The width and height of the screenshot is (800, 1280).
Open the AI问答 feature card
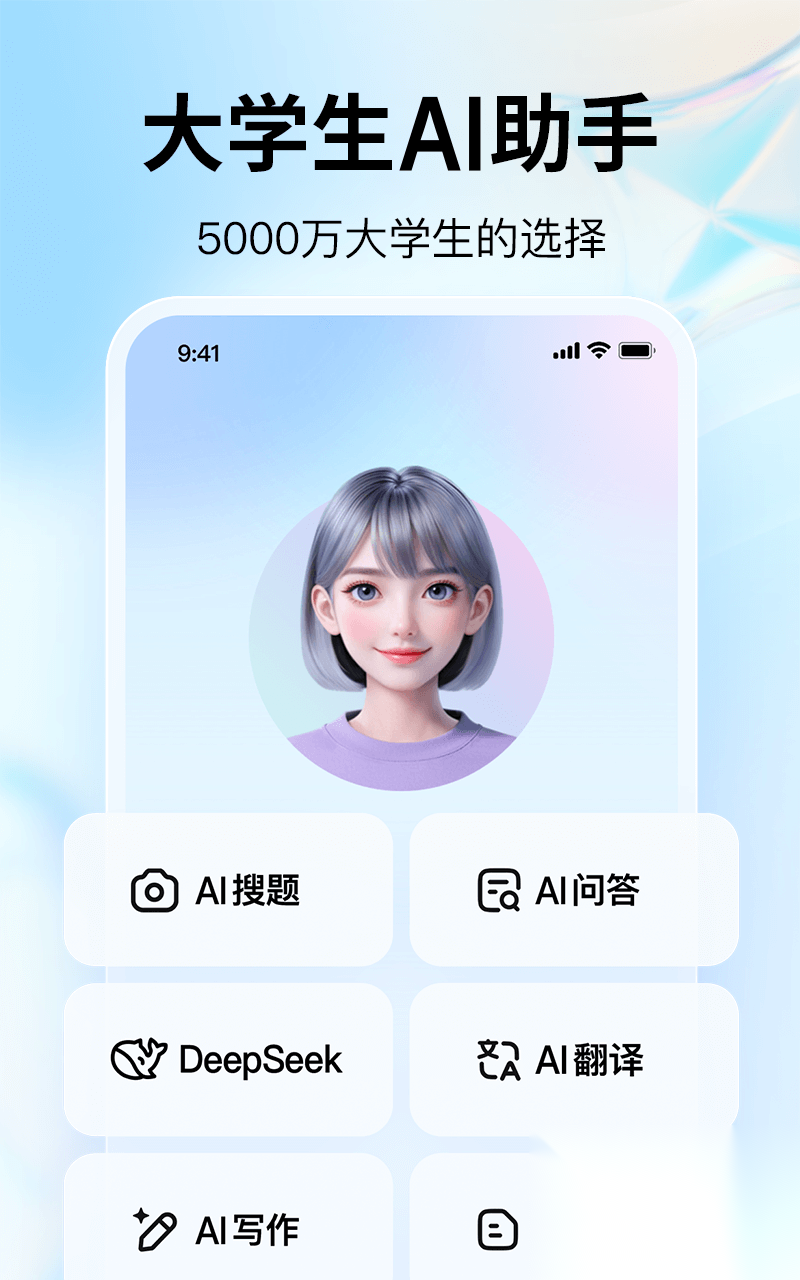[x=575, y=889]
